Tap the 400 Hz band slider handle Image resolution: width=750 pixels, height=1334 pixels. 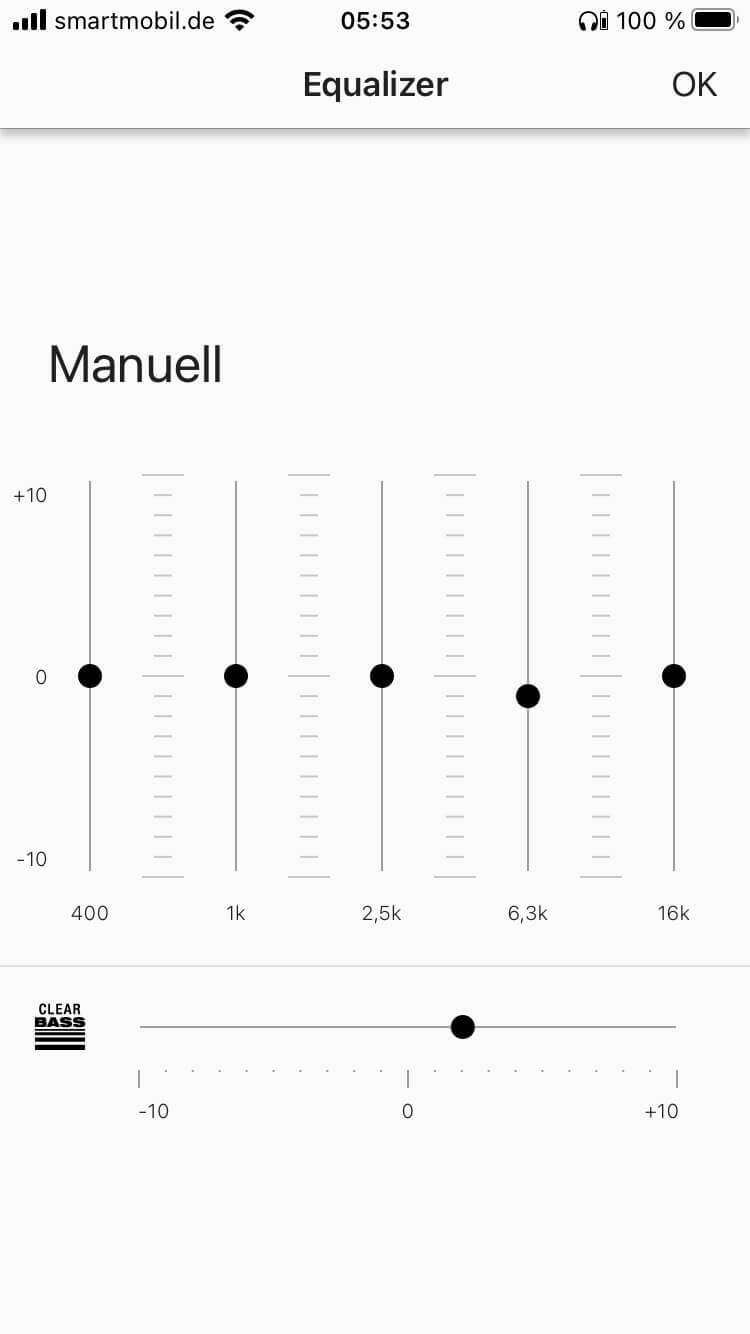pyautogui.click(x=90, y=676)
